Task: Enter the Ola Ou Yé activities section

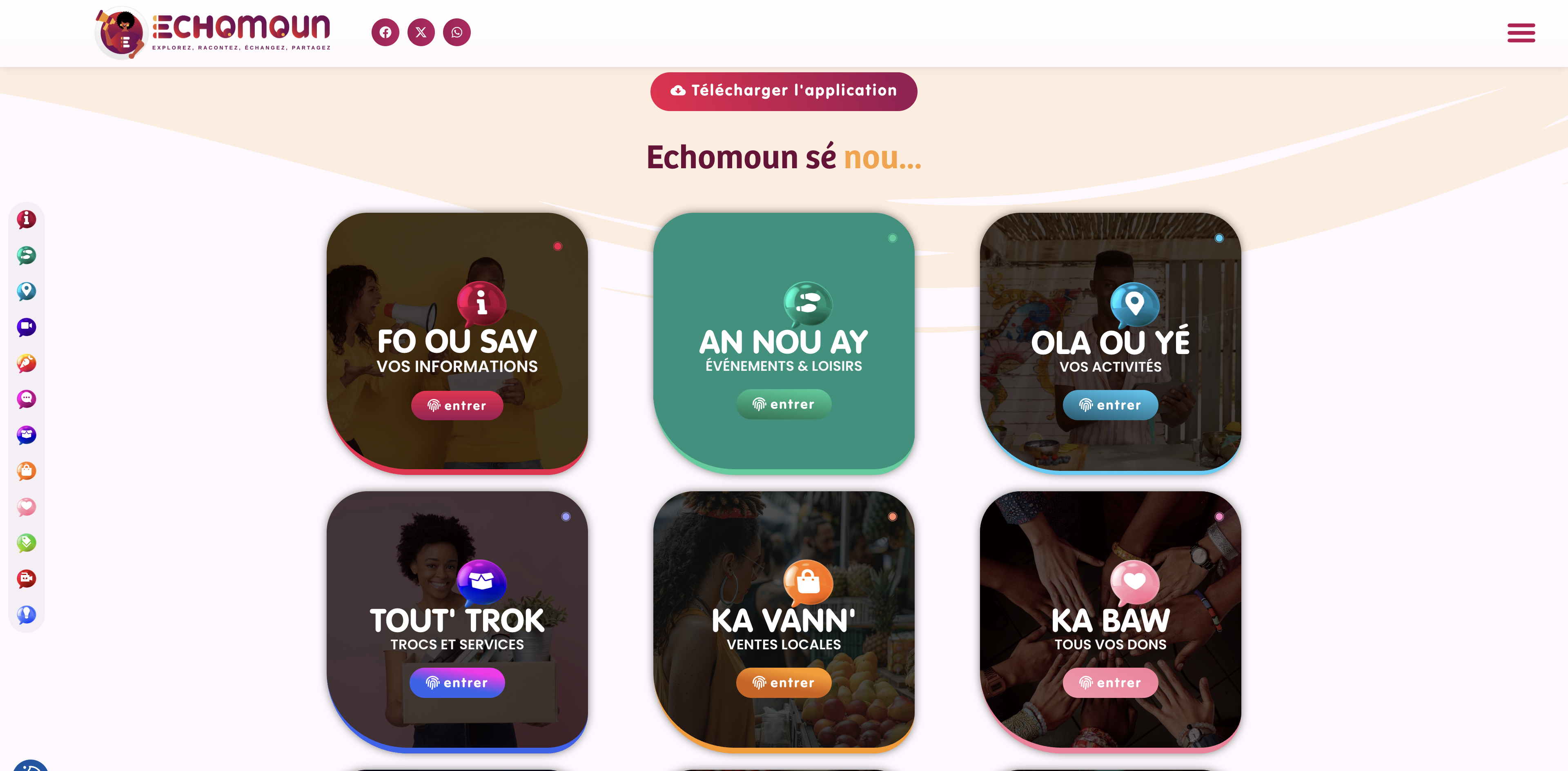Action: click(1110, 405)
